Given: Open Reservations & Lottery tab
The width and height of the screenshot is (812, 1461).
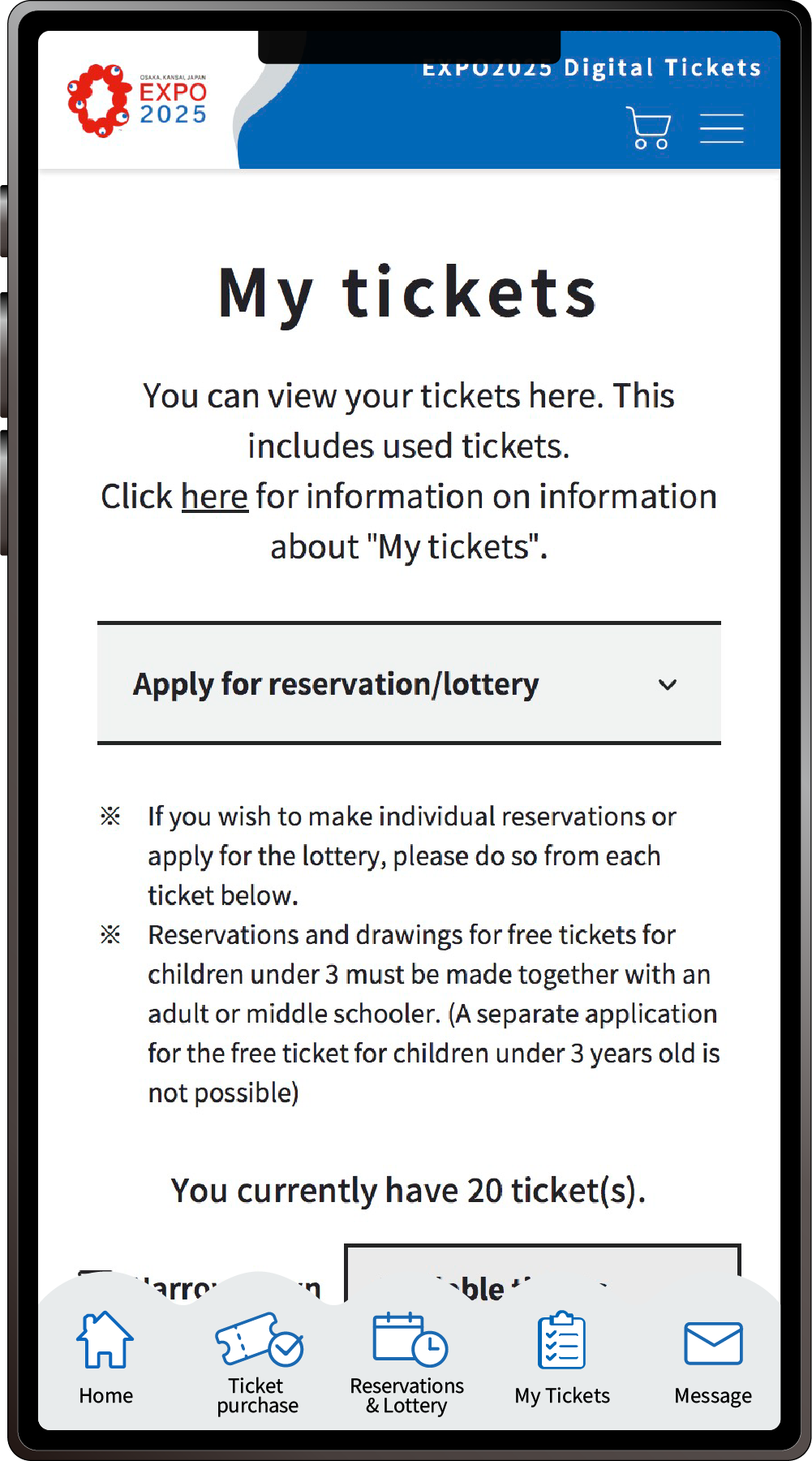Looking at the screenshot, I should click(x=407, y=1363).
